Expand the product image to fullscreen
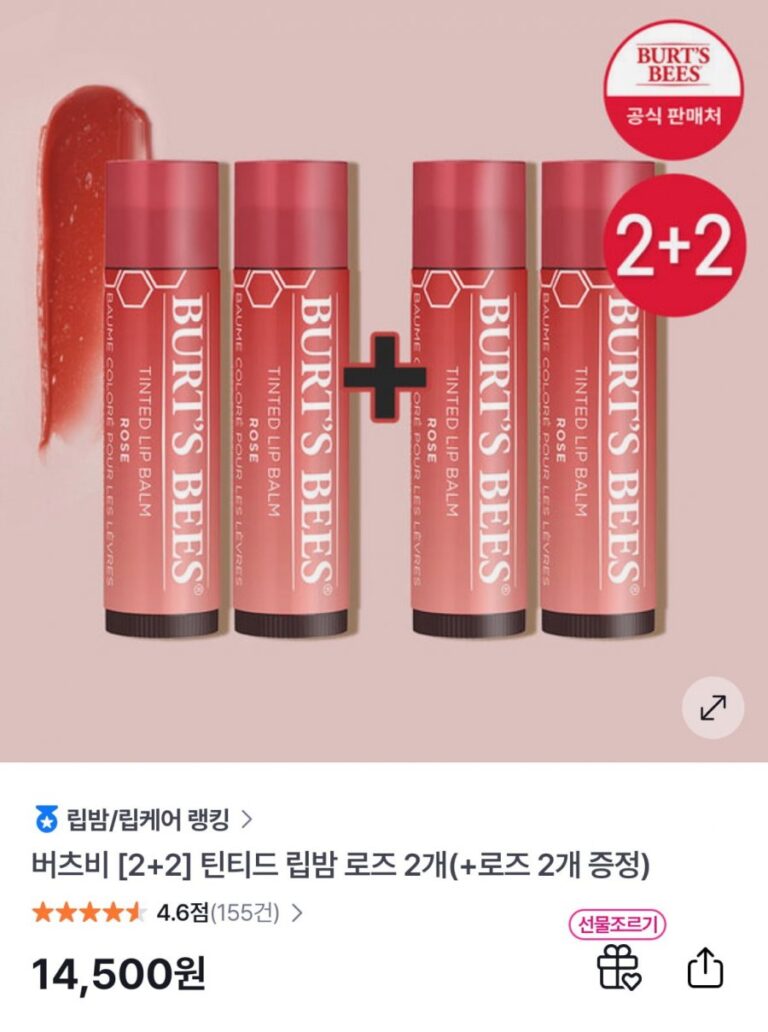This screenshot has height=1032, width=768. pyautogui.click(x=712, y=709)
